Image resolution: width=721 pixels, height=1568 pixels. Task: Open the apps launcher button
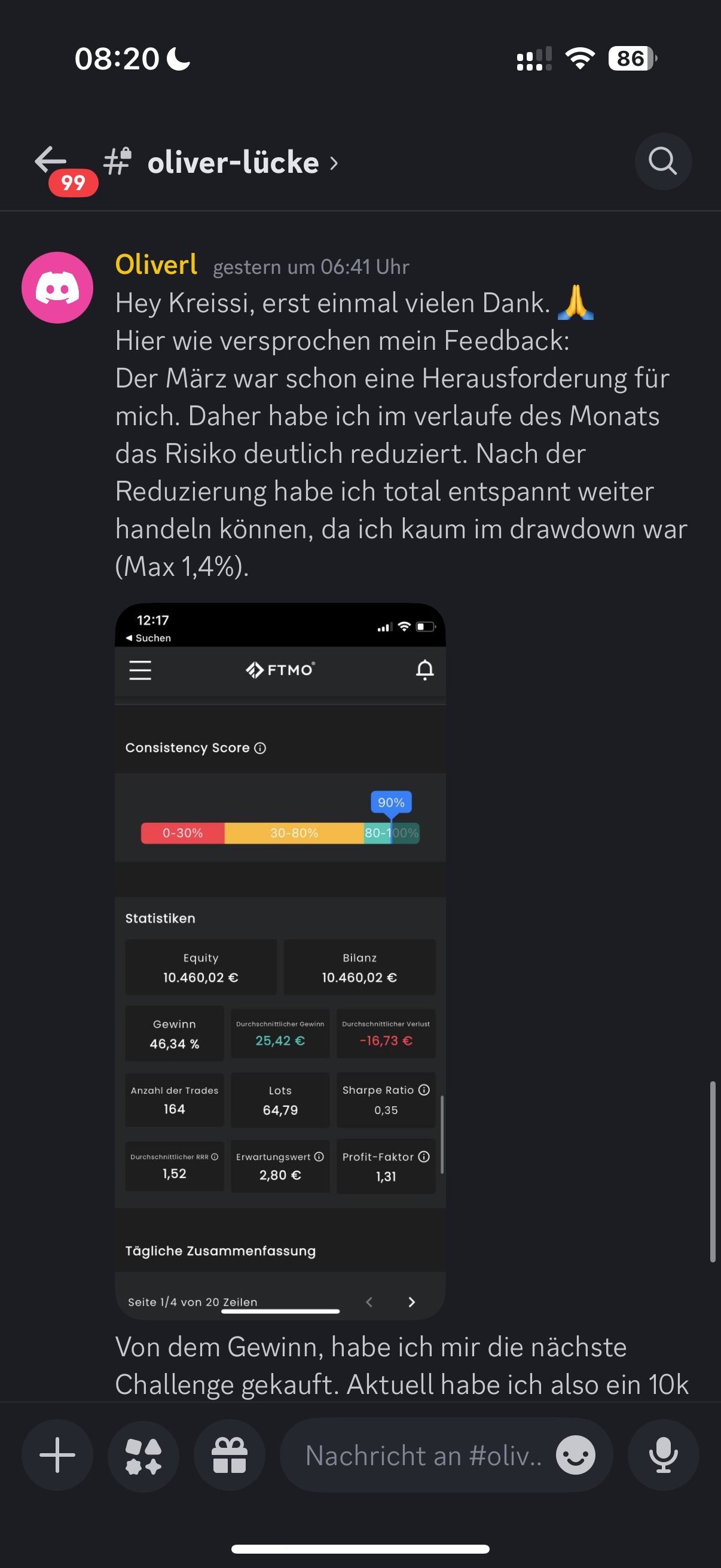143,1455
